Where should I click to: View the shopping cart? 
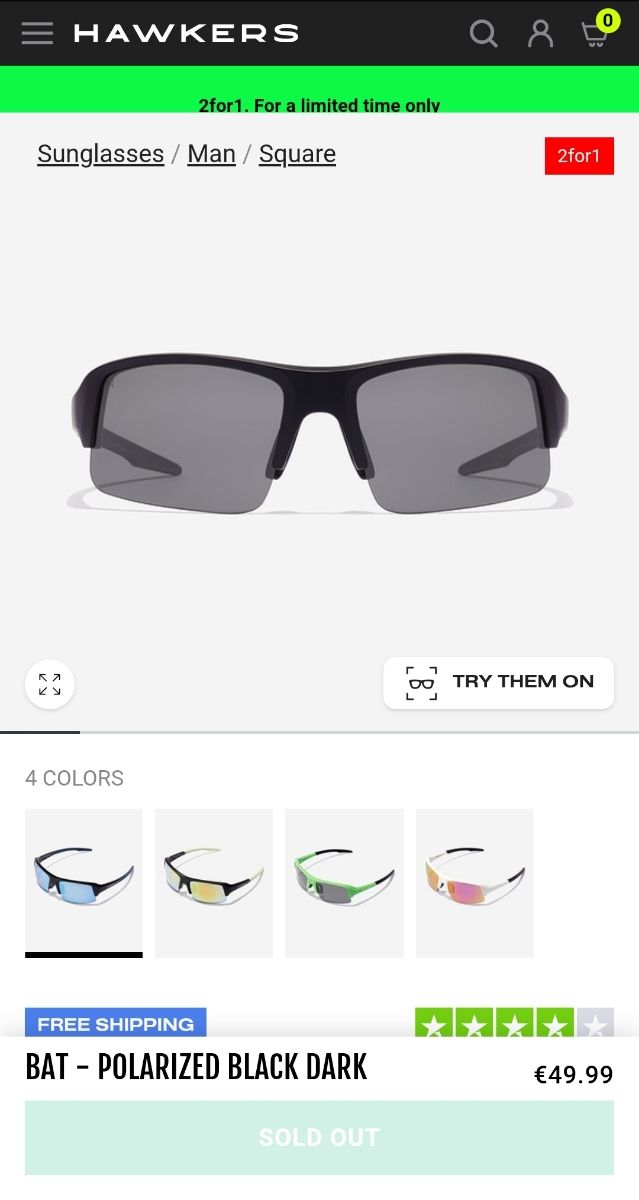pyautogui.click(x=597, y=33)
